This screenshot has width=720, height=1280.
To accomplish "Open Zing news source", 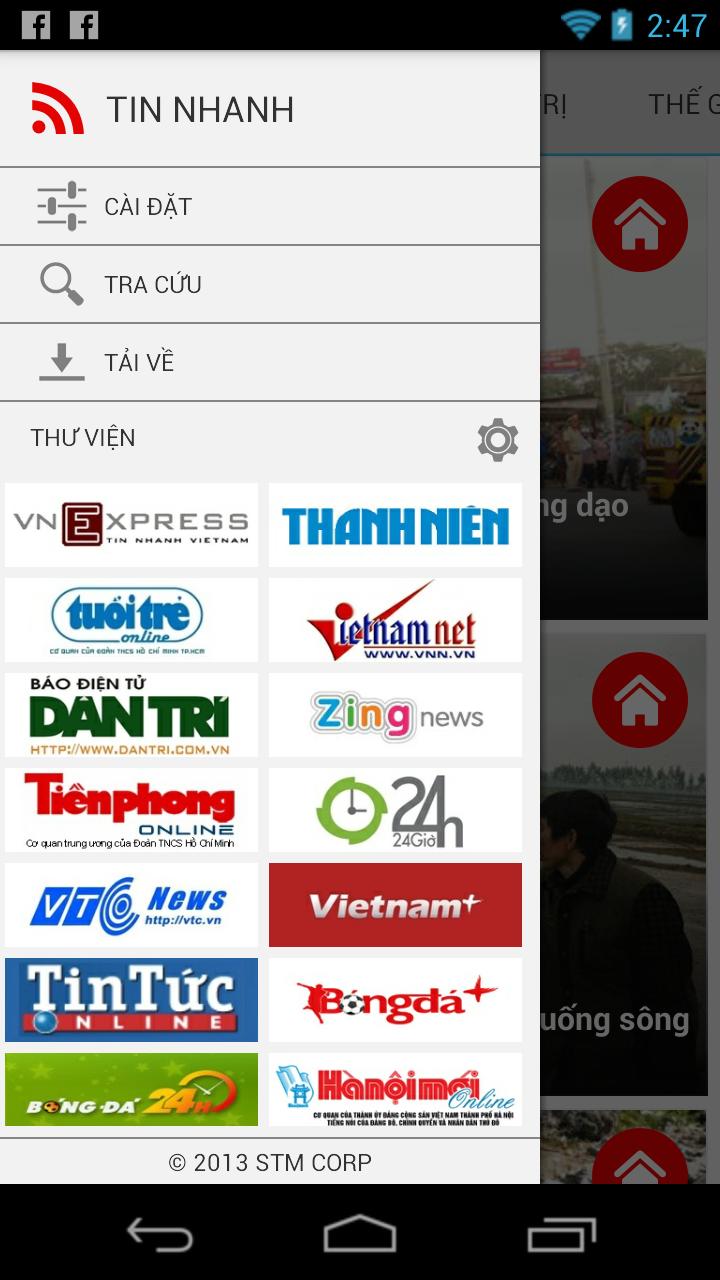I will pyautogui.click(x=395, y=715).
